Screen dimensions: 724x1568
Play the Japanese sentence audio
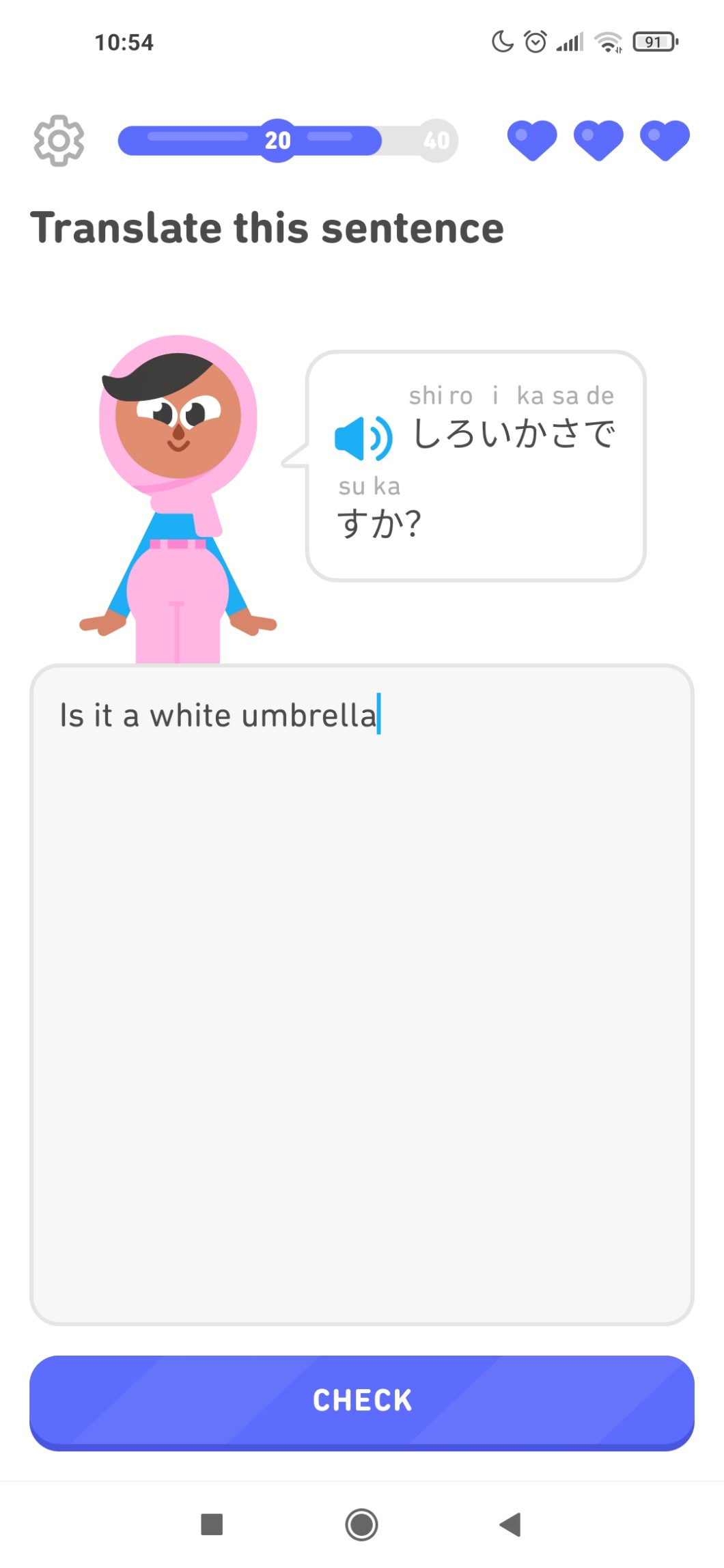click(x=363, y=438)
